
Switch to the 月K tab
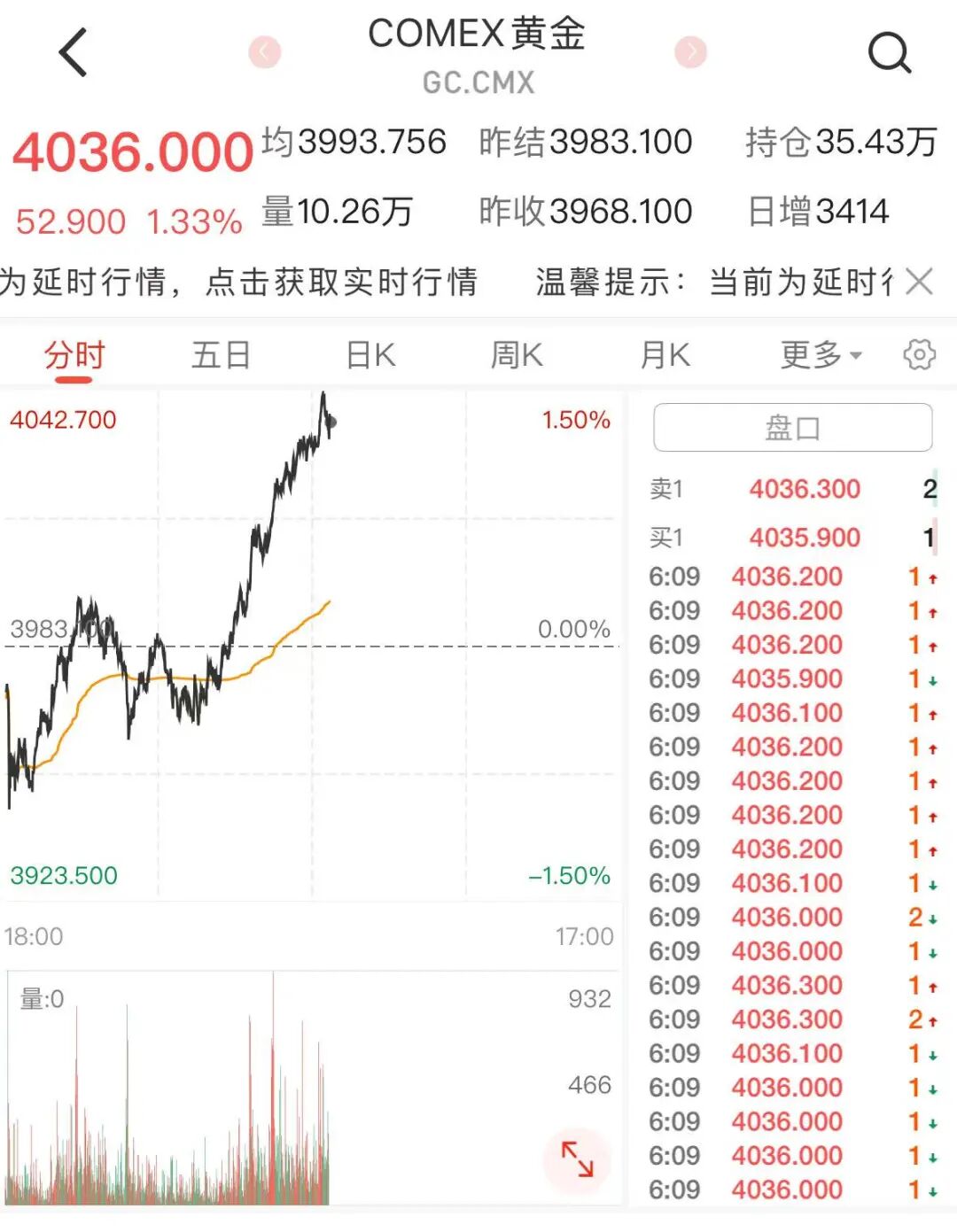(x=665, y=356)
